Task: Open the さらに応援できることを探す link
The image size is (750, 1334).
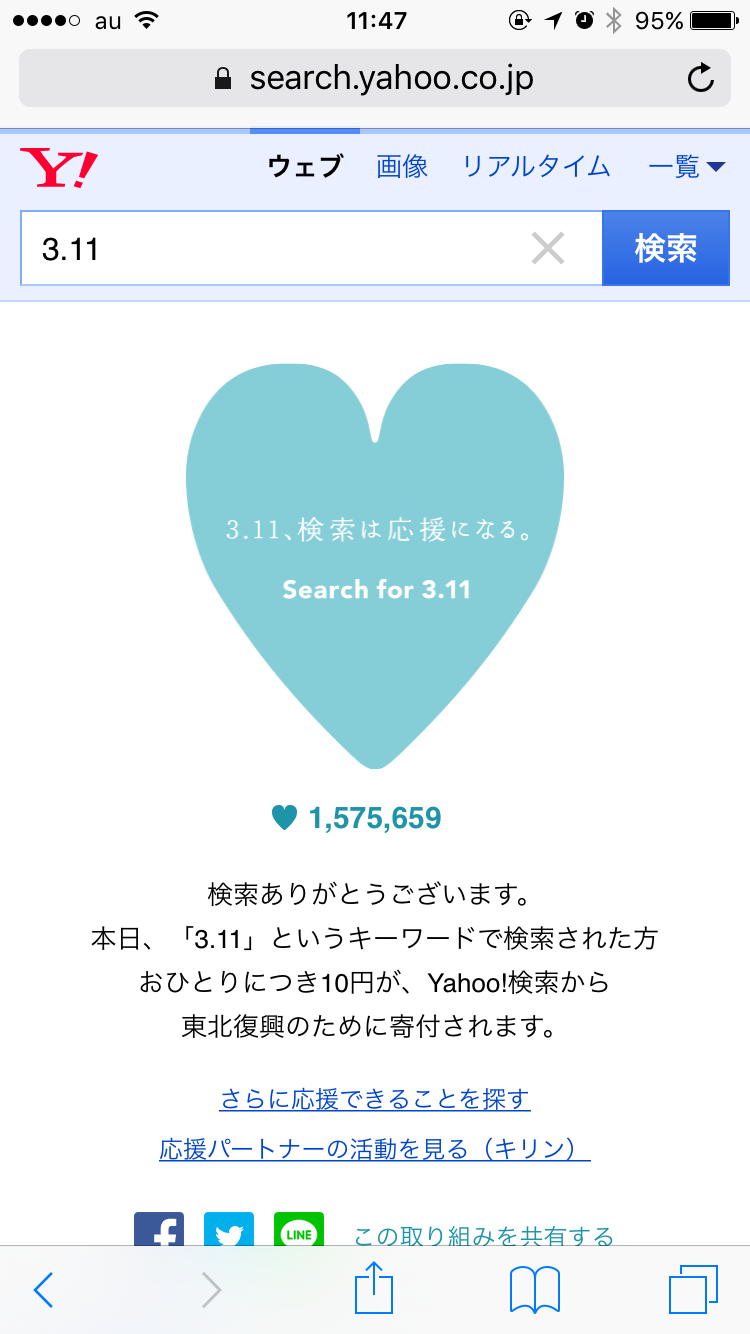Action: 375,1099
